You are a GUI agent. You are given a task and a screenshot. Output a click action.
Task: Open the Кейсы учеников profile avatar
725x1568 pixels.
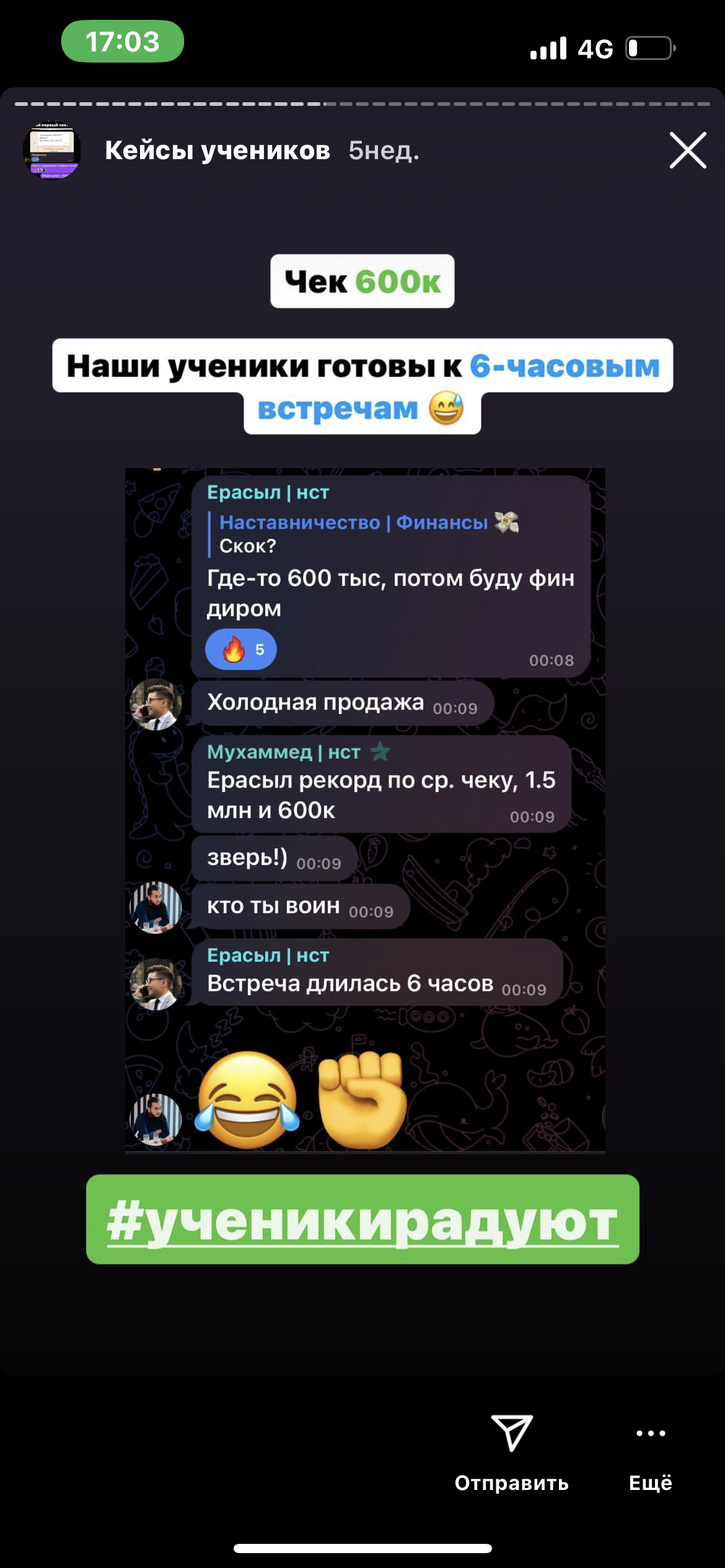click(52, 150)
